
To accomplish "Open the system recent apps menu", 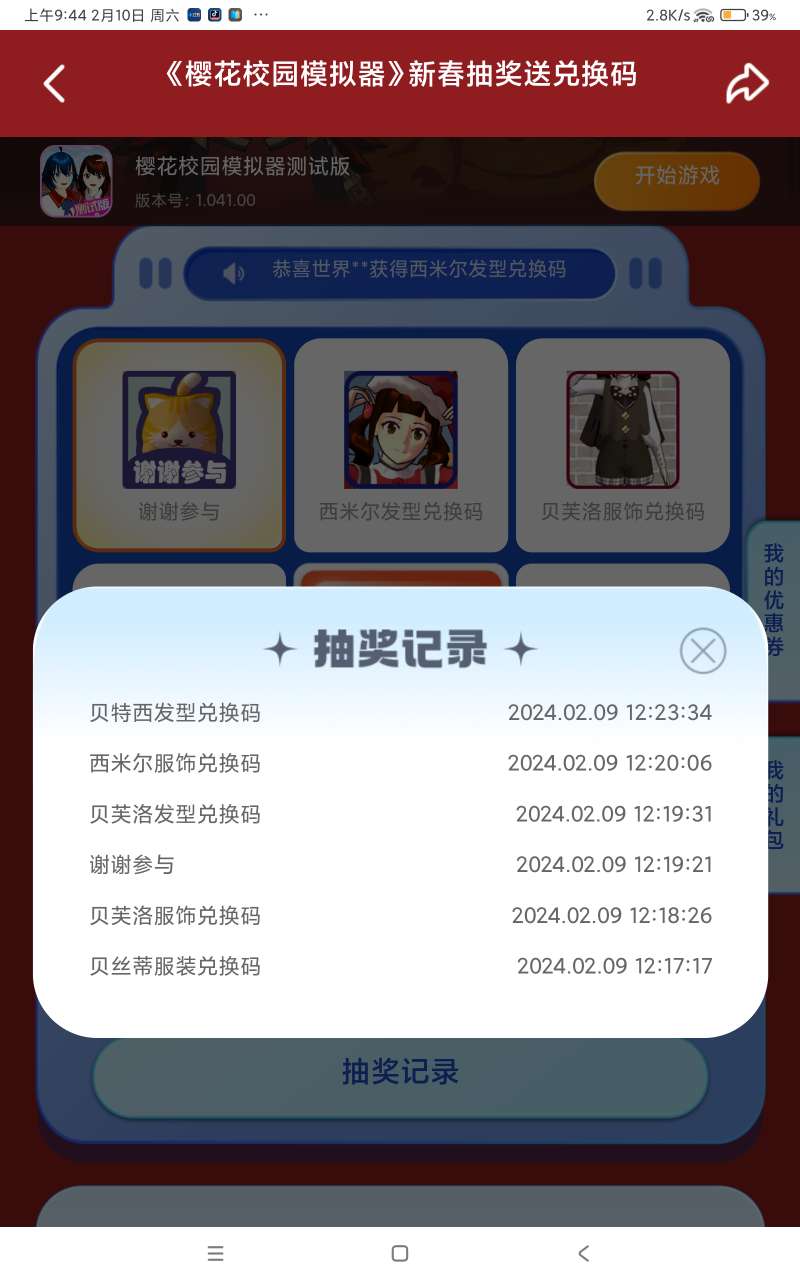I will pos(215,1253).
